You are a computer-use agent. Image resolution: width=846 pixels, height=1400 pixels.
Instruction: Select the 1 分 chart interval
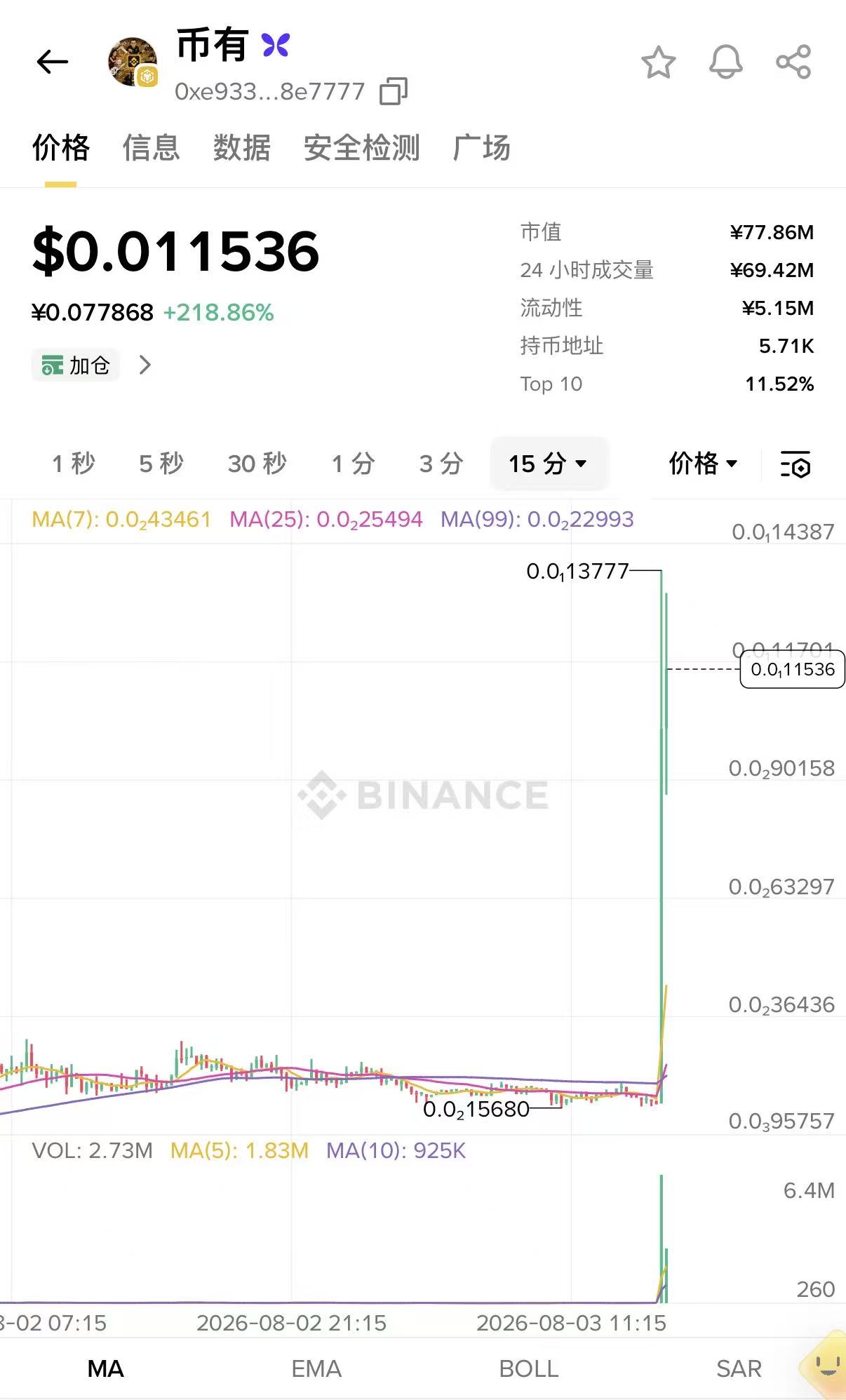click(354, 464)
